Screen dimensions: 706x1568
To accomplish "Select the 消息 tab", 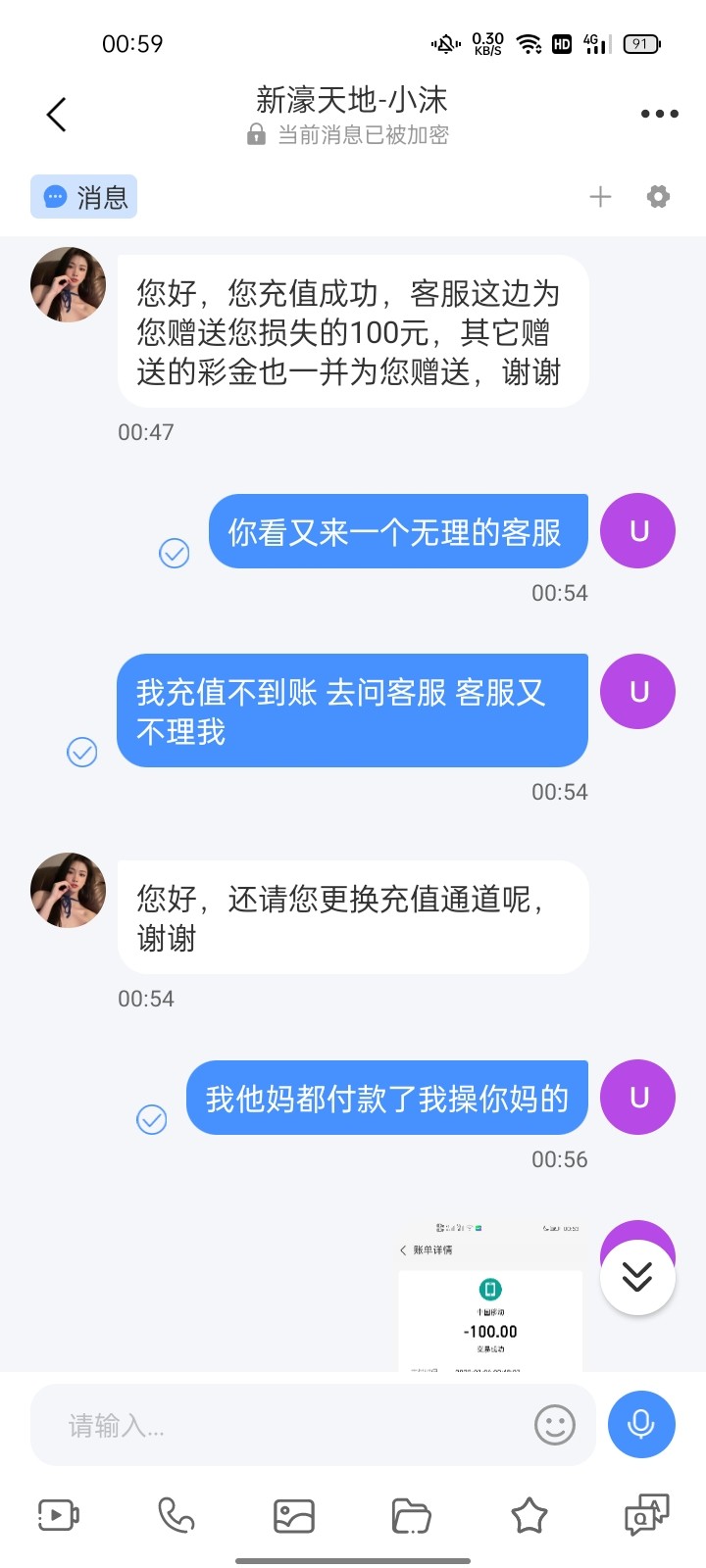I will [x=84, y=197].
